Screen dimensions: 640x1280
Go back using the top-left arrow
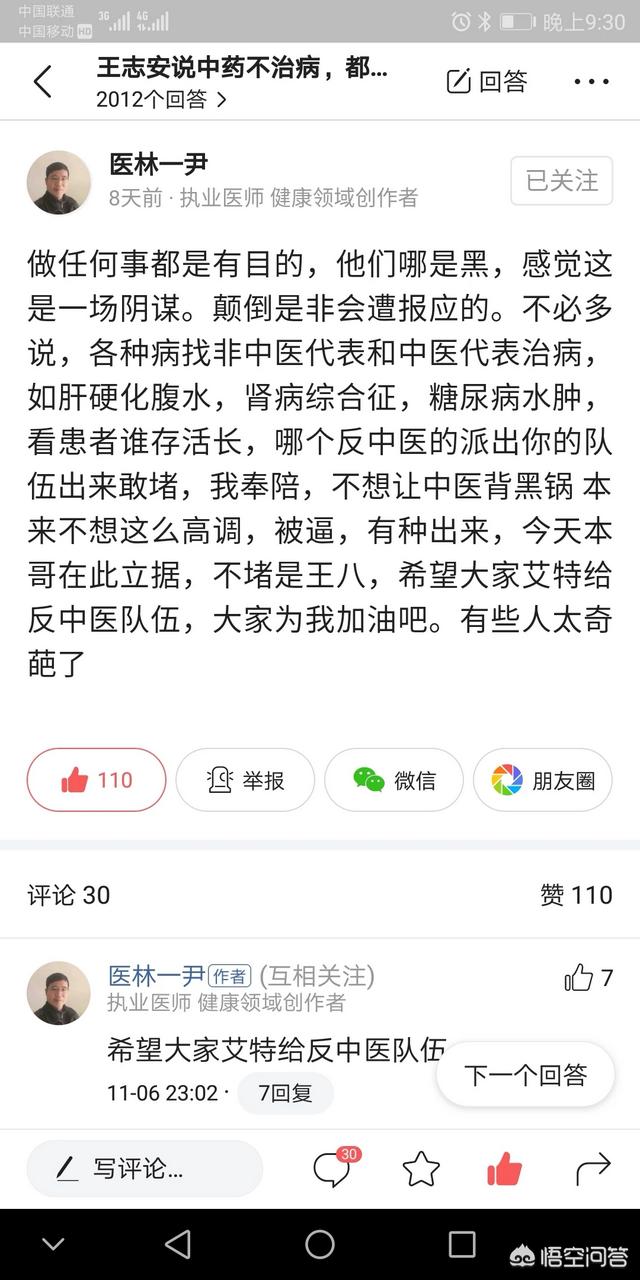(42, 82)
